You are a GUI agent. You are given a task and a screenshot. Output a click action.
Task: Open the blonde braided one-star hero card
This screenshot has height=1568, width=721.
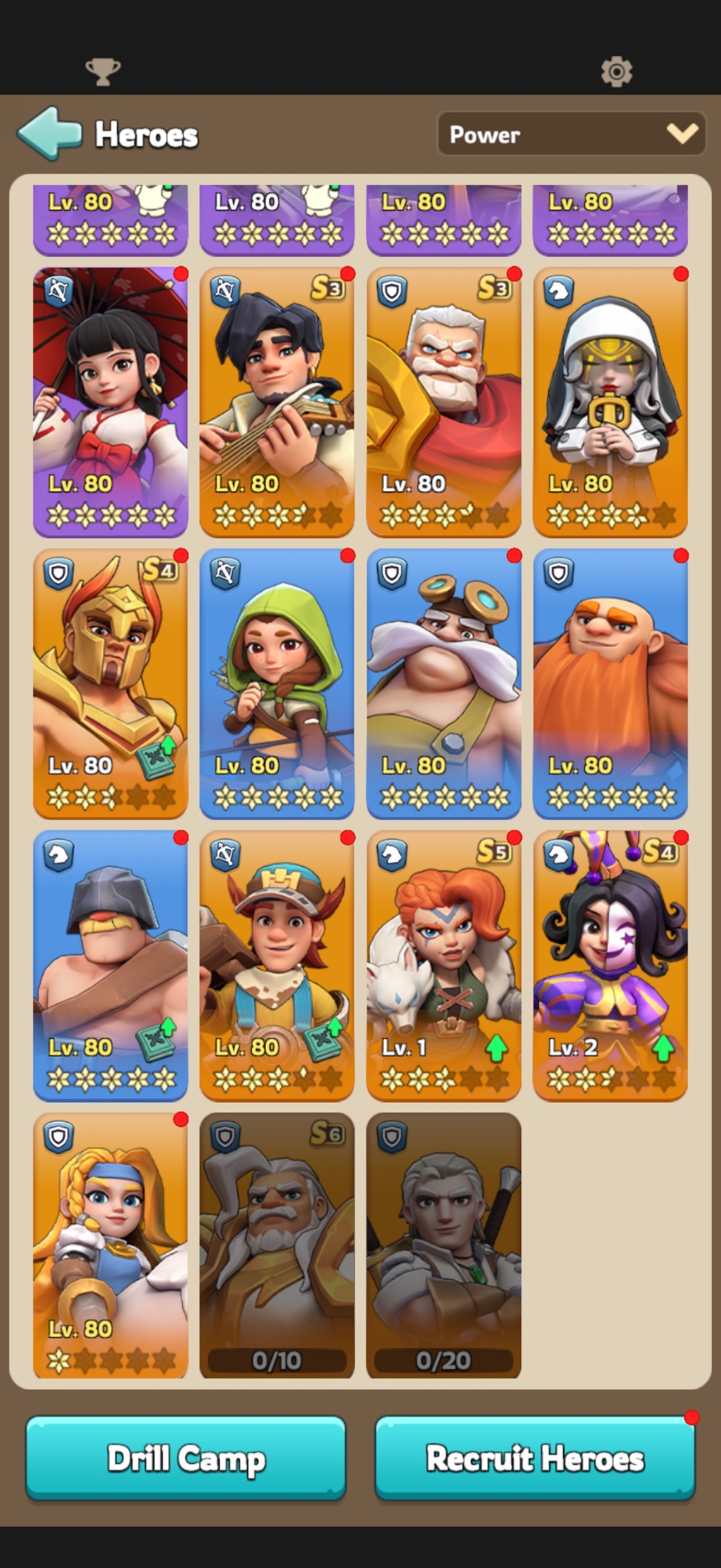pos(110,1246)
